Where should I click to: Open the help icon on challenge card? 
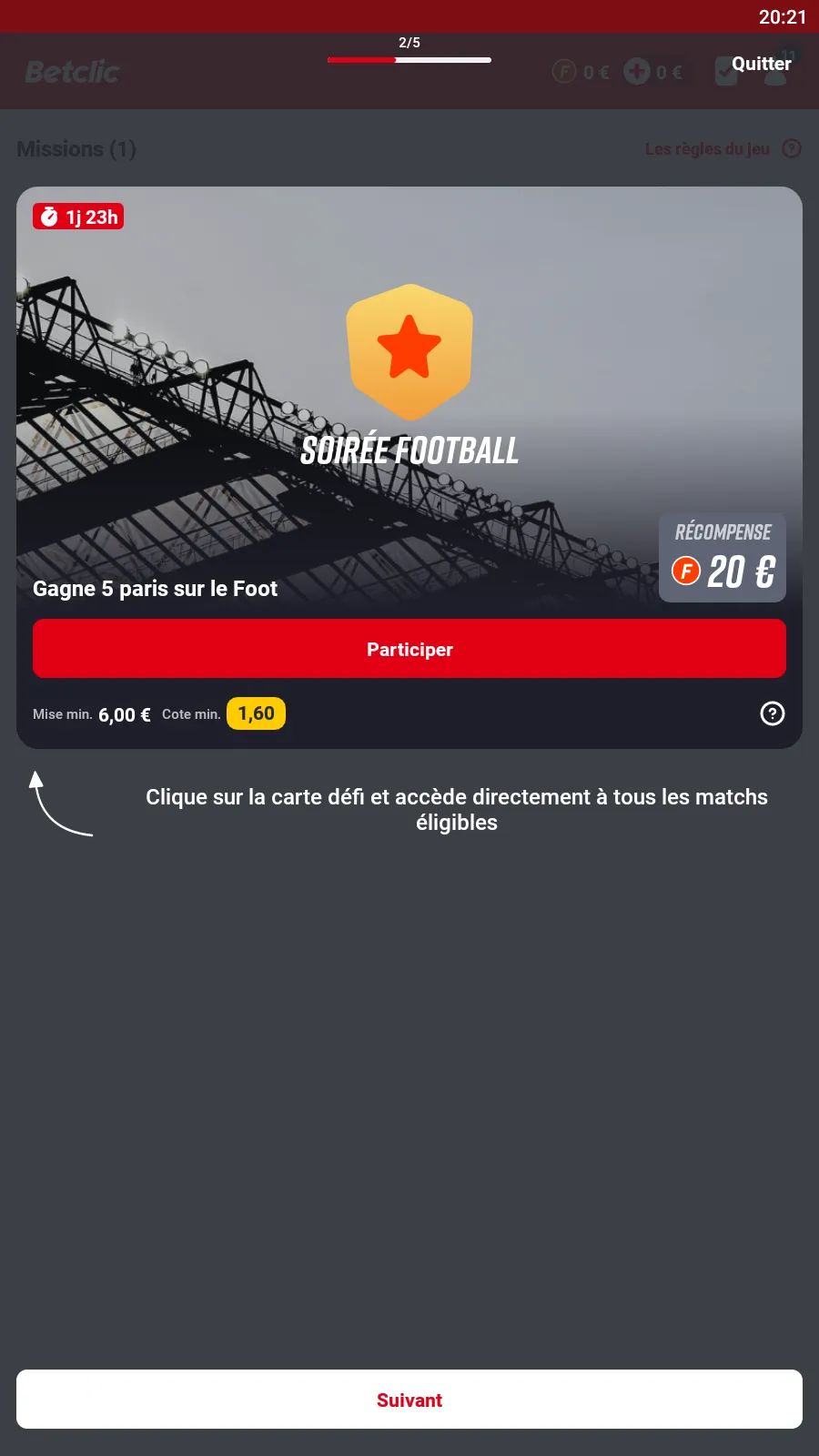coord(772,713)
